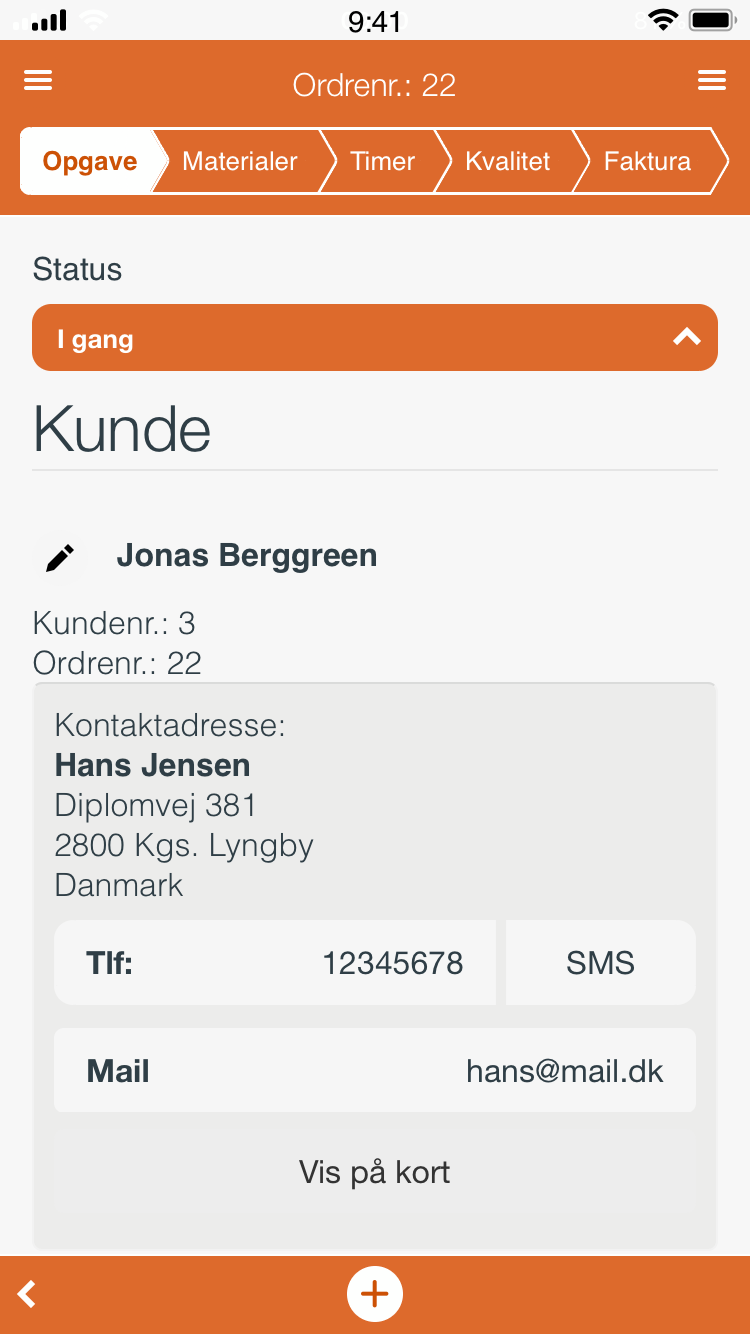Edit customer Jonas Berggreen with pencil icon
Screen dimensions: 750x1334
pos(60,558)
